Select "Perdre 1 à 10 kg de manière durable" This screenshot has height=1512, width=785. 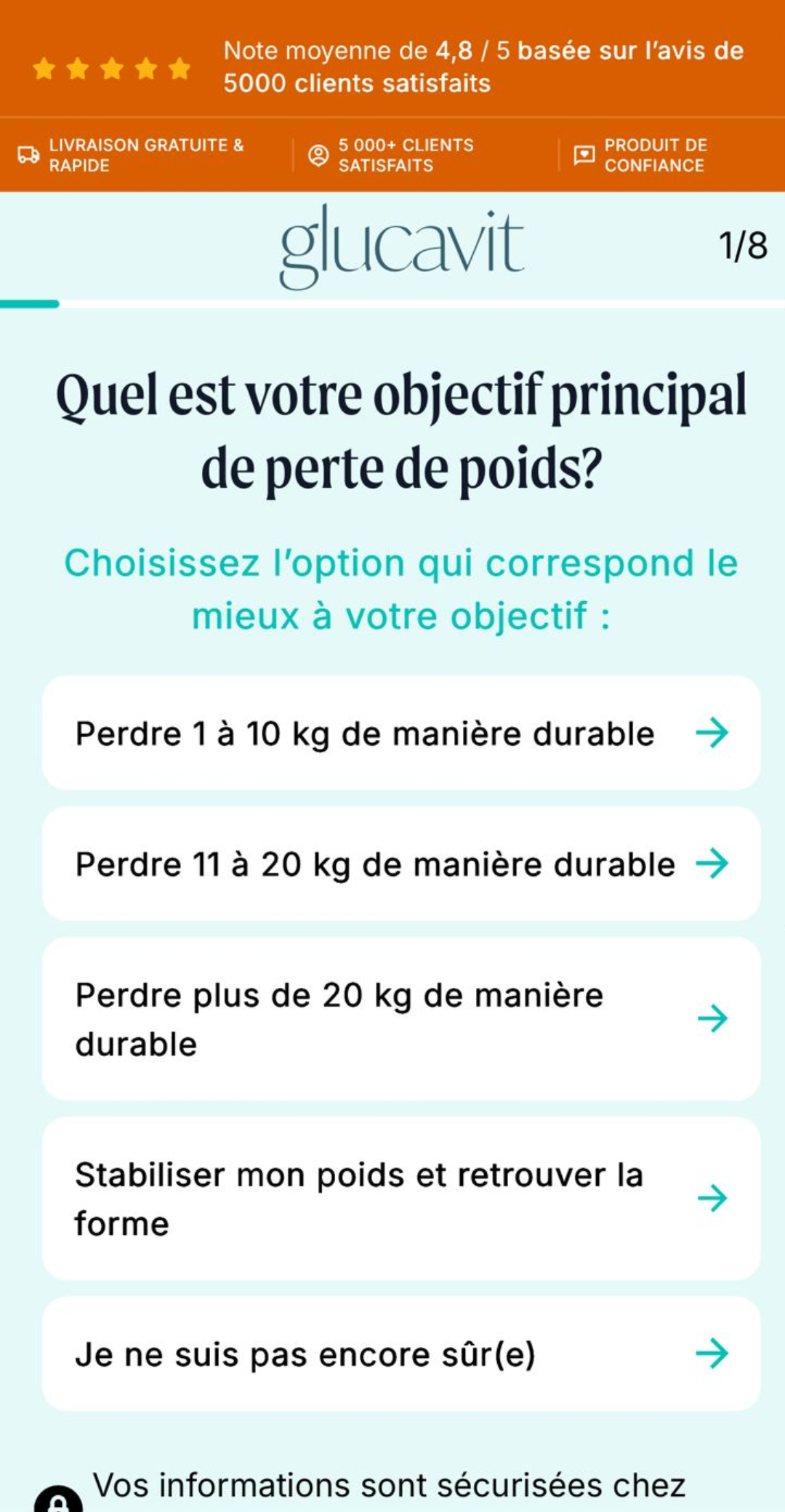tap(401, 733)
